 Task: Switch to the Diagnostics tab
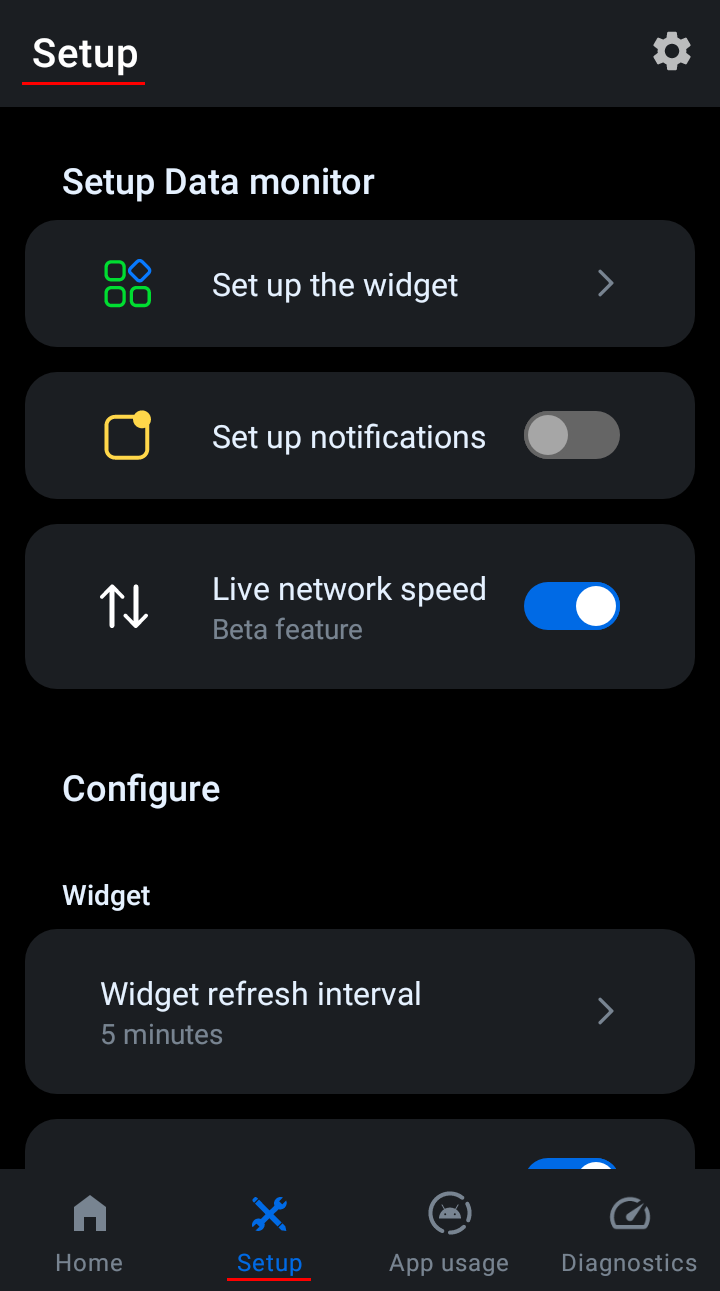click(x=629, y=1233)
